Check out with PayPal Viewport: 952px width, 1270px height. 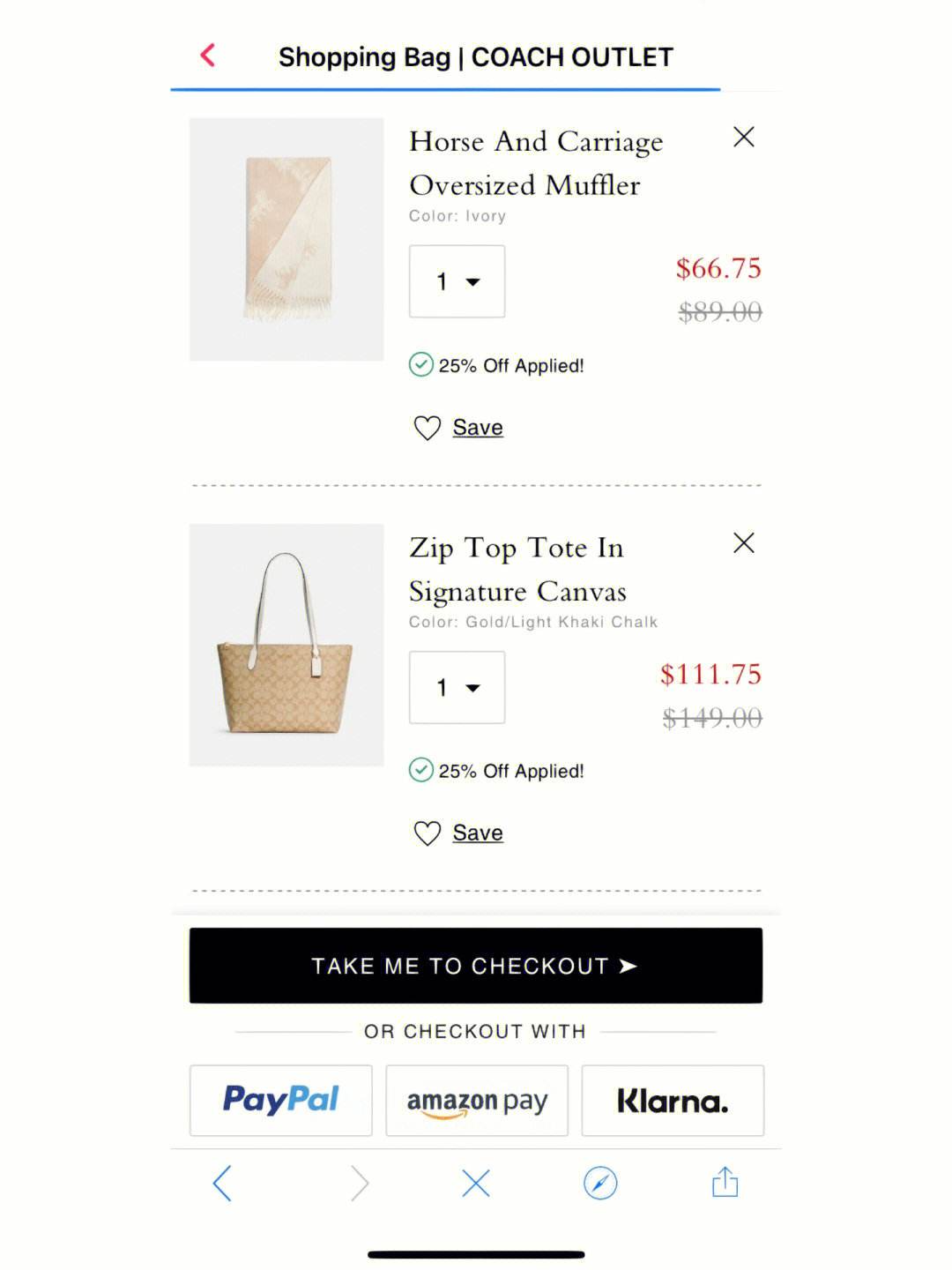pos(280,1100)
